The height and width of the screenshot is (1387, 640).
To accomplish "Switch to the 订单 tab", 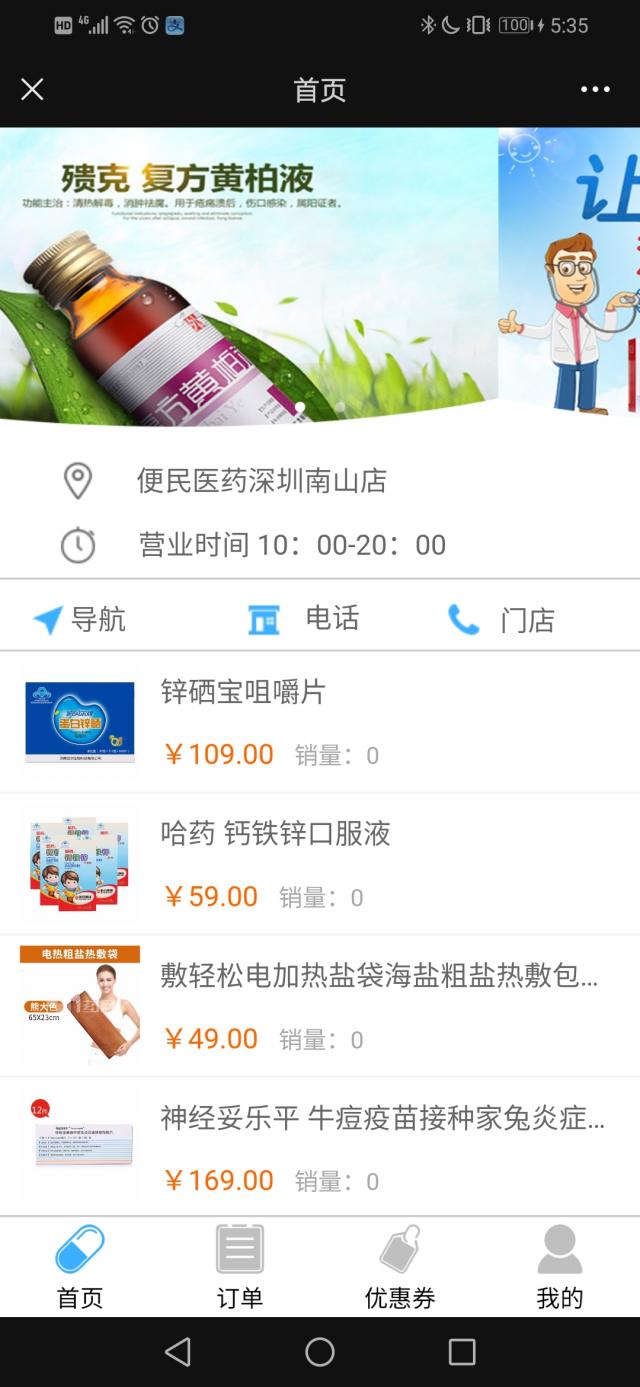I will point(240,1267).
